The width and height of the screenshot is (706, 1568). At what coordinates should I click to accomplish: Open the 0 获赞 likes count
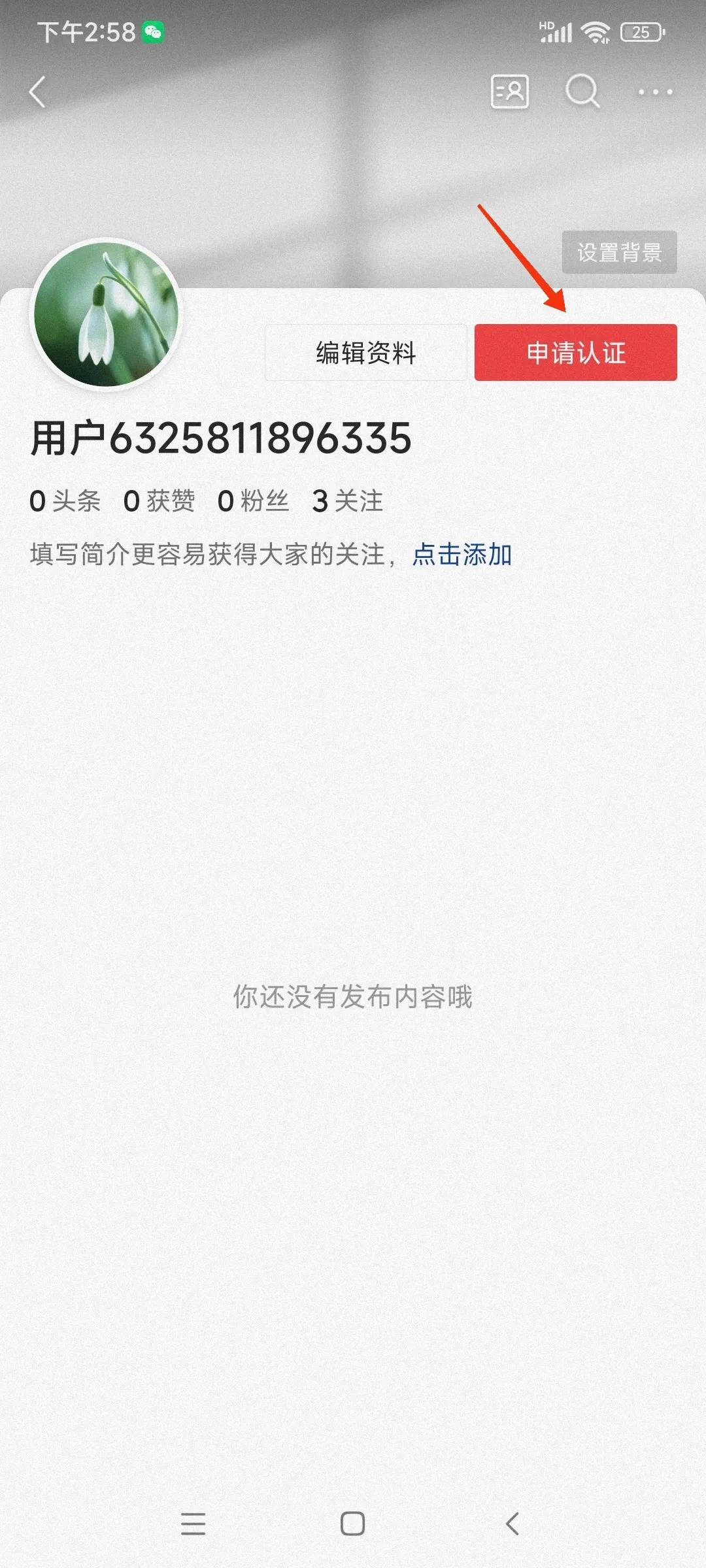point(160,500)
